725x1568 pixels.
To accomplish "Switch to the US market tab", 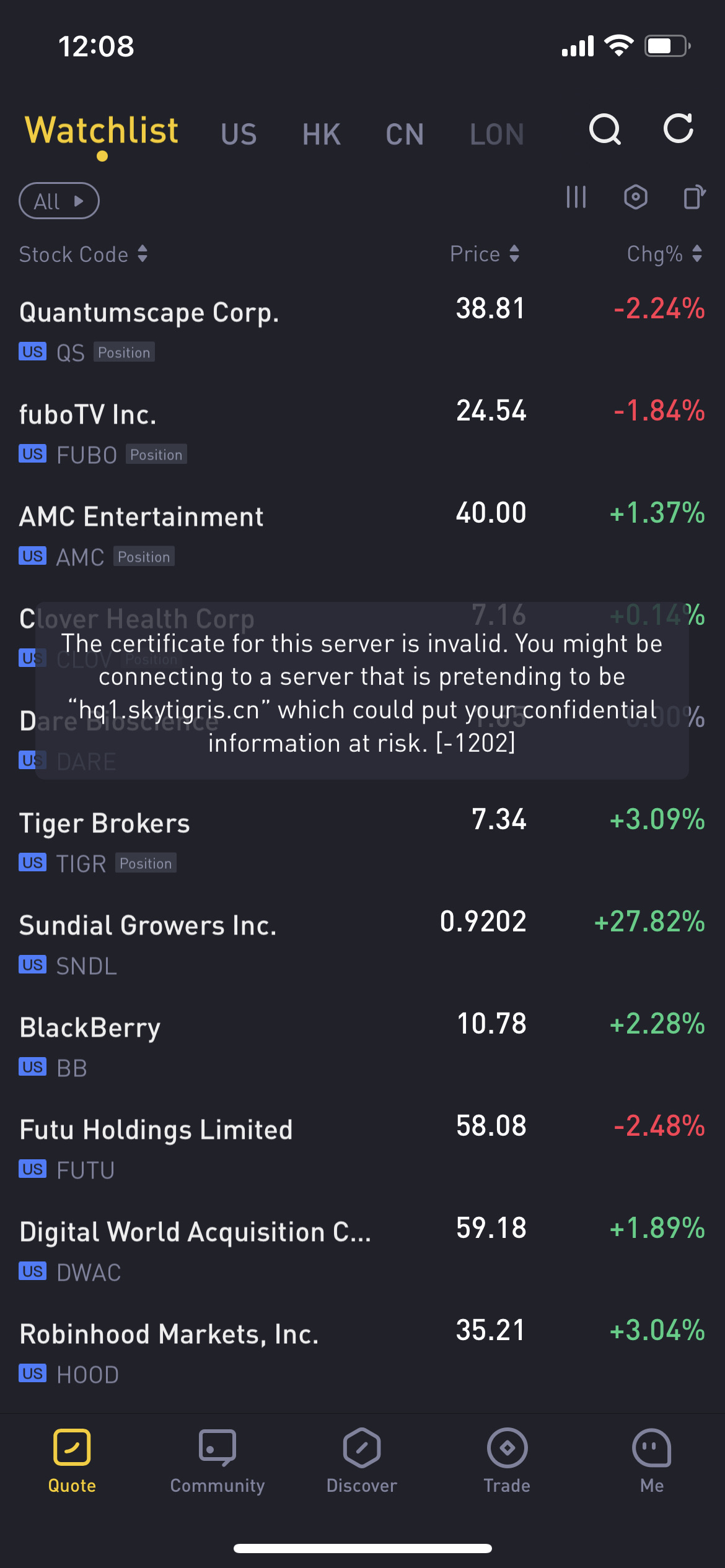I will (x=239, y=134).
